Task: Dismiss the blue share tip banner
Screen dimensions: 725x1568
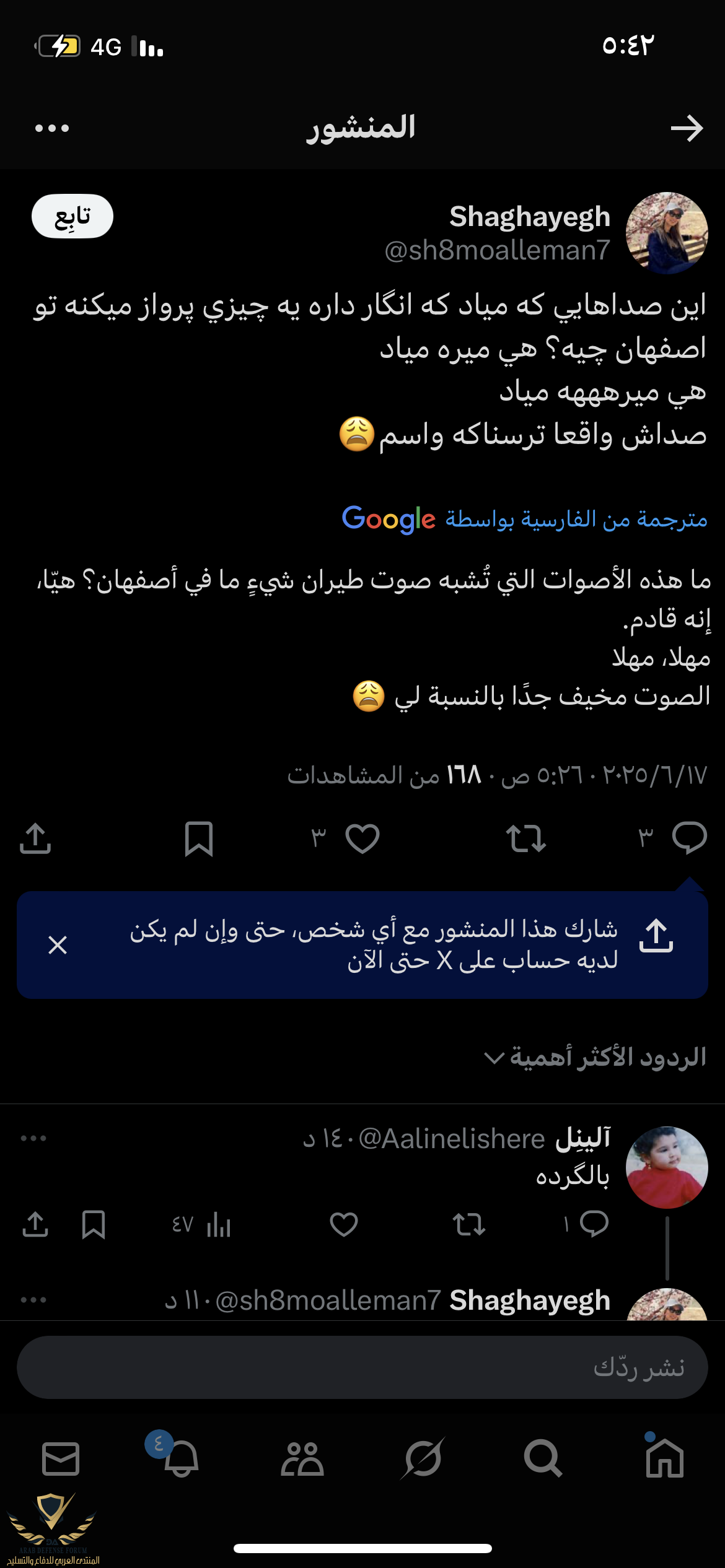Action: (58, 945)
